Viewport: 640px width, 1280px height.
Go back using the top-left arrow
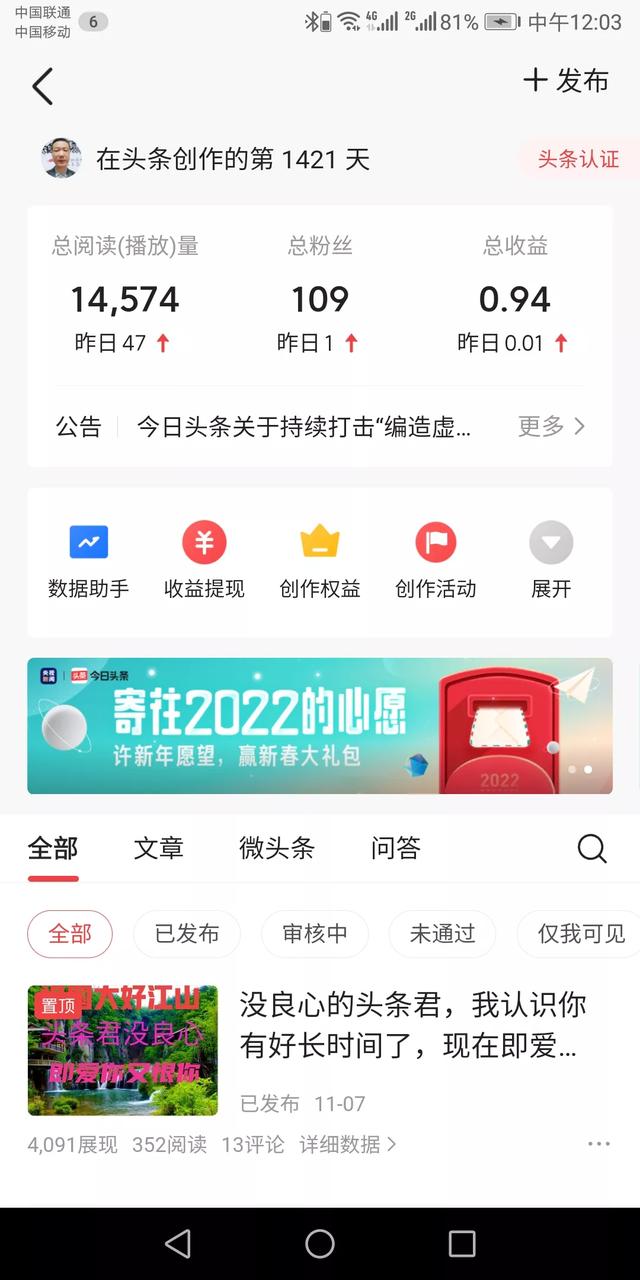click(x=42, y=86)
